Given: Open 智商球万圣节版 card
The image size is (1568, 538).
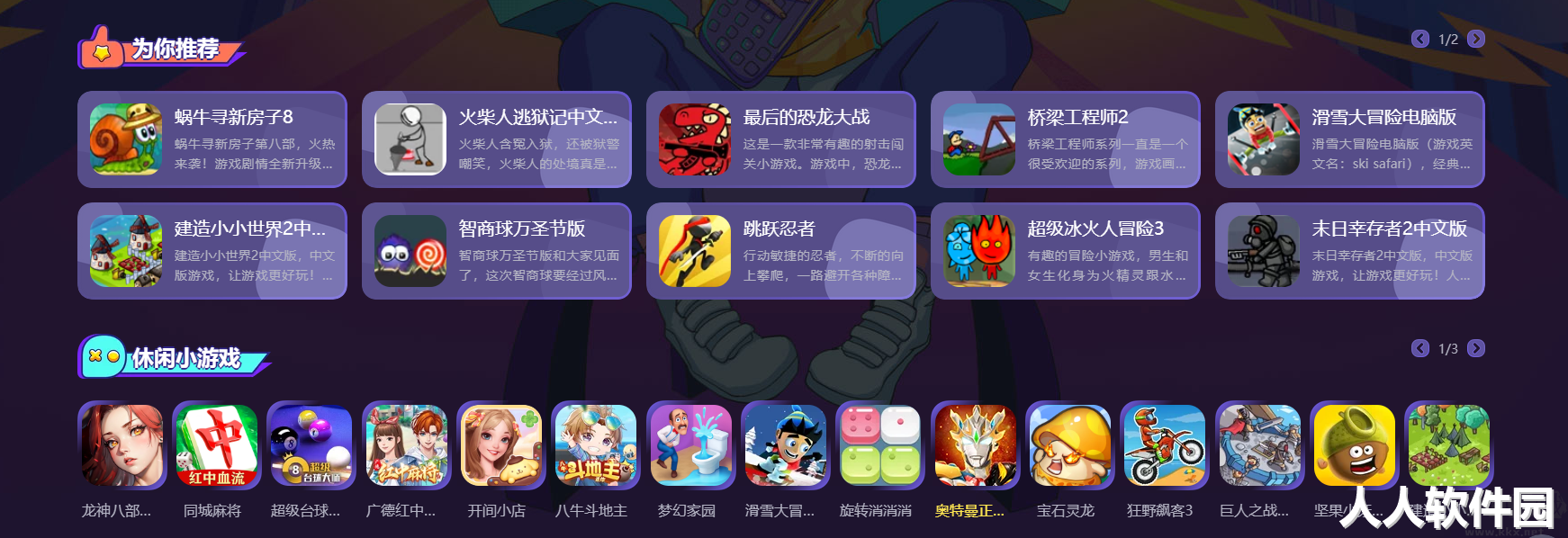Looking at the screenshot, I should (x=496, y=251).
